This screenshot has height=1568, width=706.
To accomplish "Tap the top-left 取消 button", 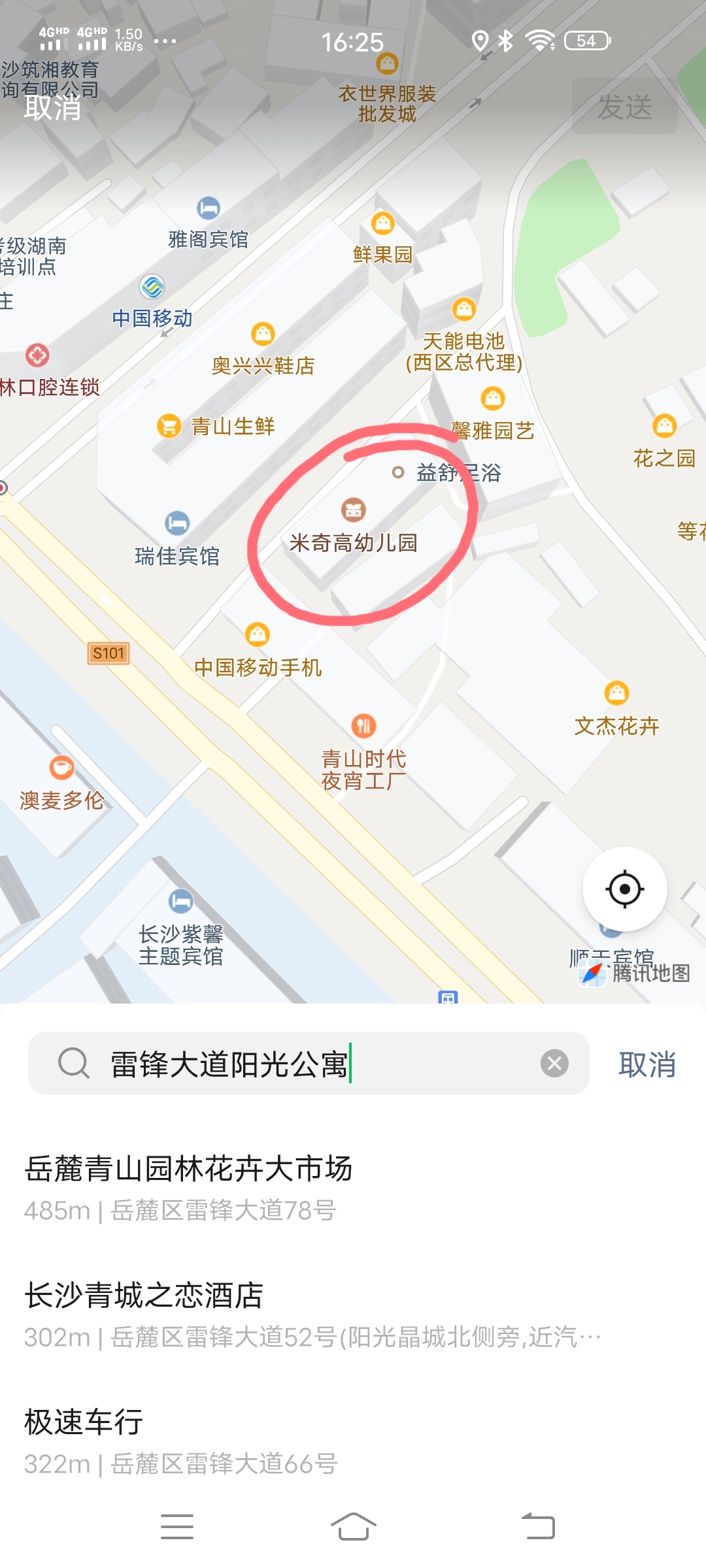I will [52, 107].
